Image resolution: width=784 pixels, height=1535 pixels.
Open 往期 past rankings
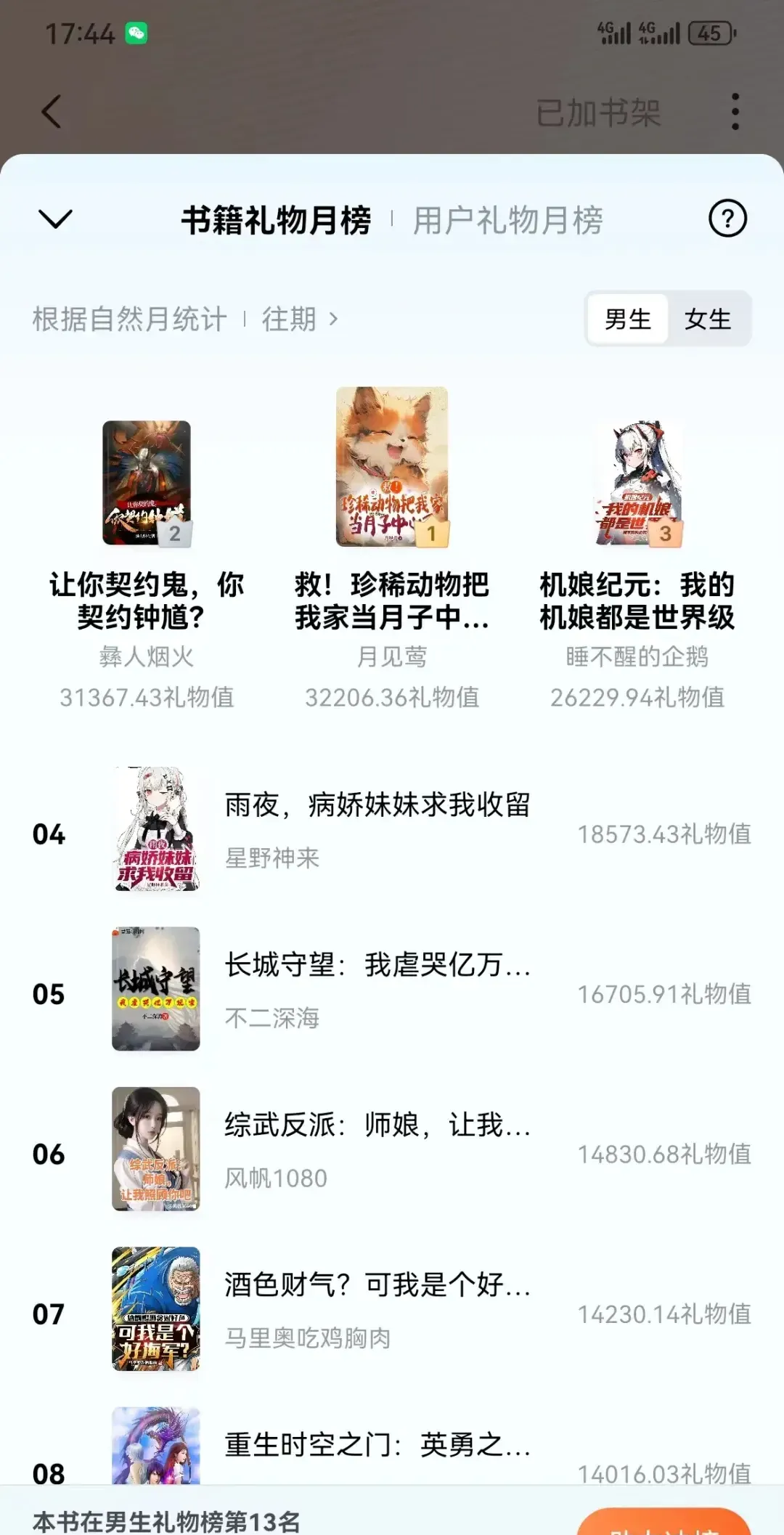click(299, 319)
